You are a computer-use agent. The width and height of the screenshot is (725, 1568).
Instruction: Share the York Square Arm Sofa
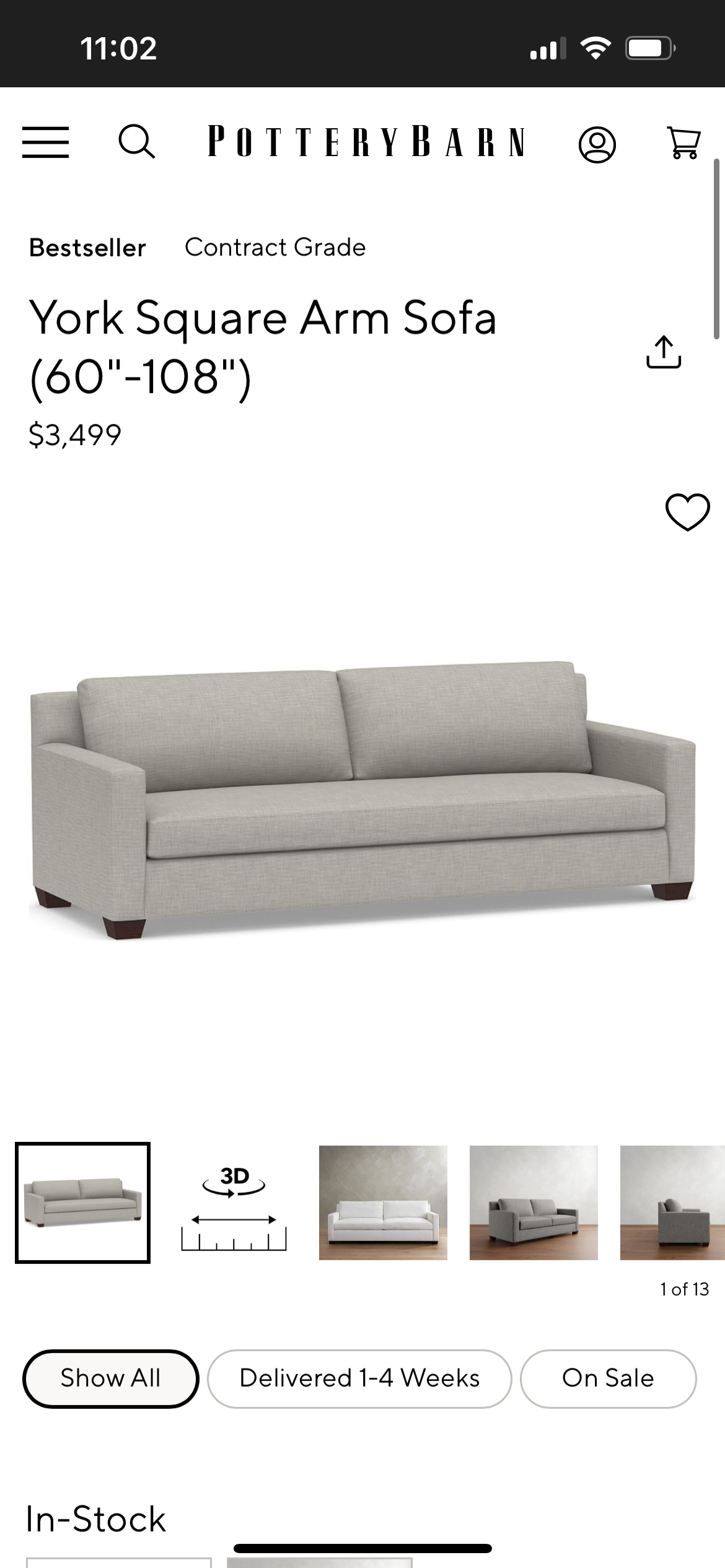664,352
